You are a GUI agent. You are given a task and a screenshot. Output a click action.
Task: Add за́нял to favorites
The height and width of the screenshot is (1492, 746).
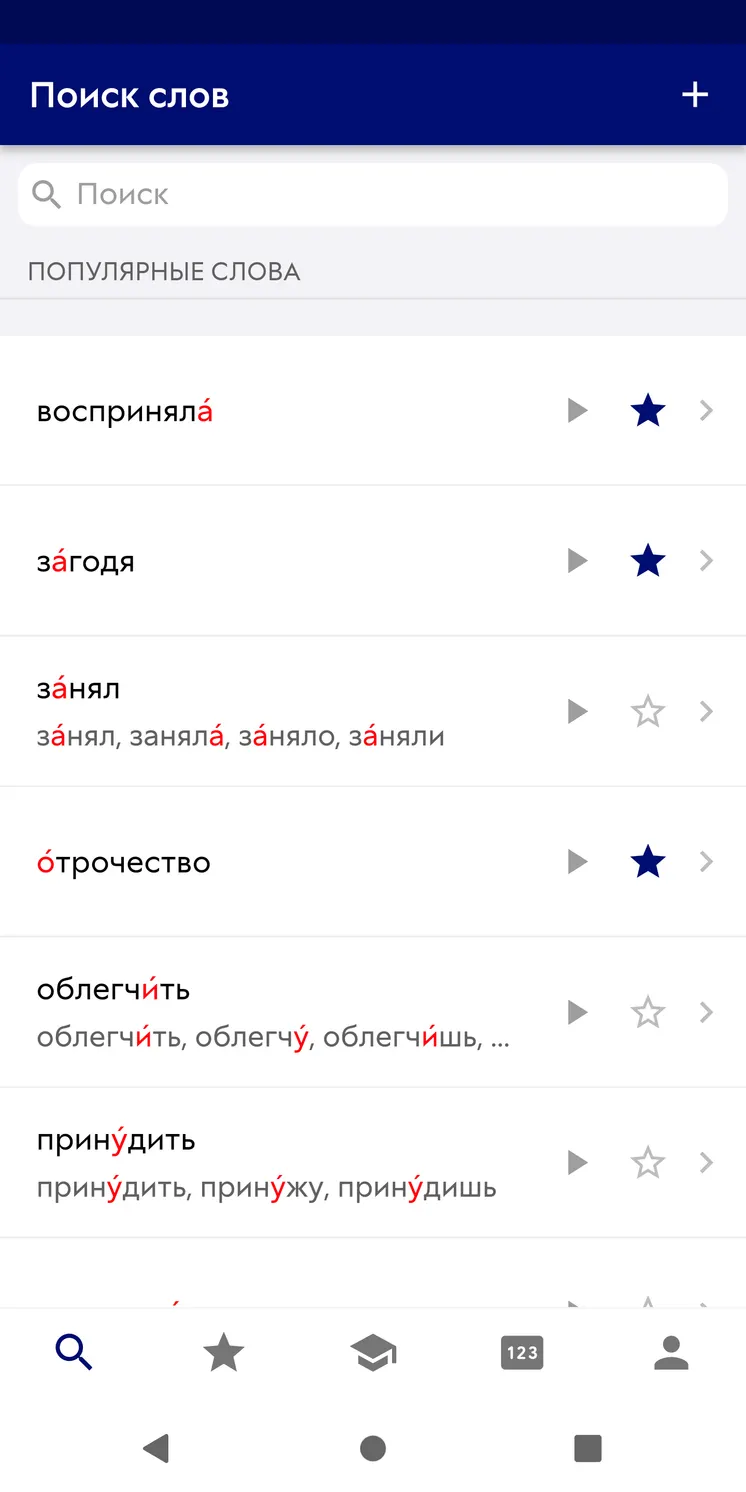coord(648,711)
